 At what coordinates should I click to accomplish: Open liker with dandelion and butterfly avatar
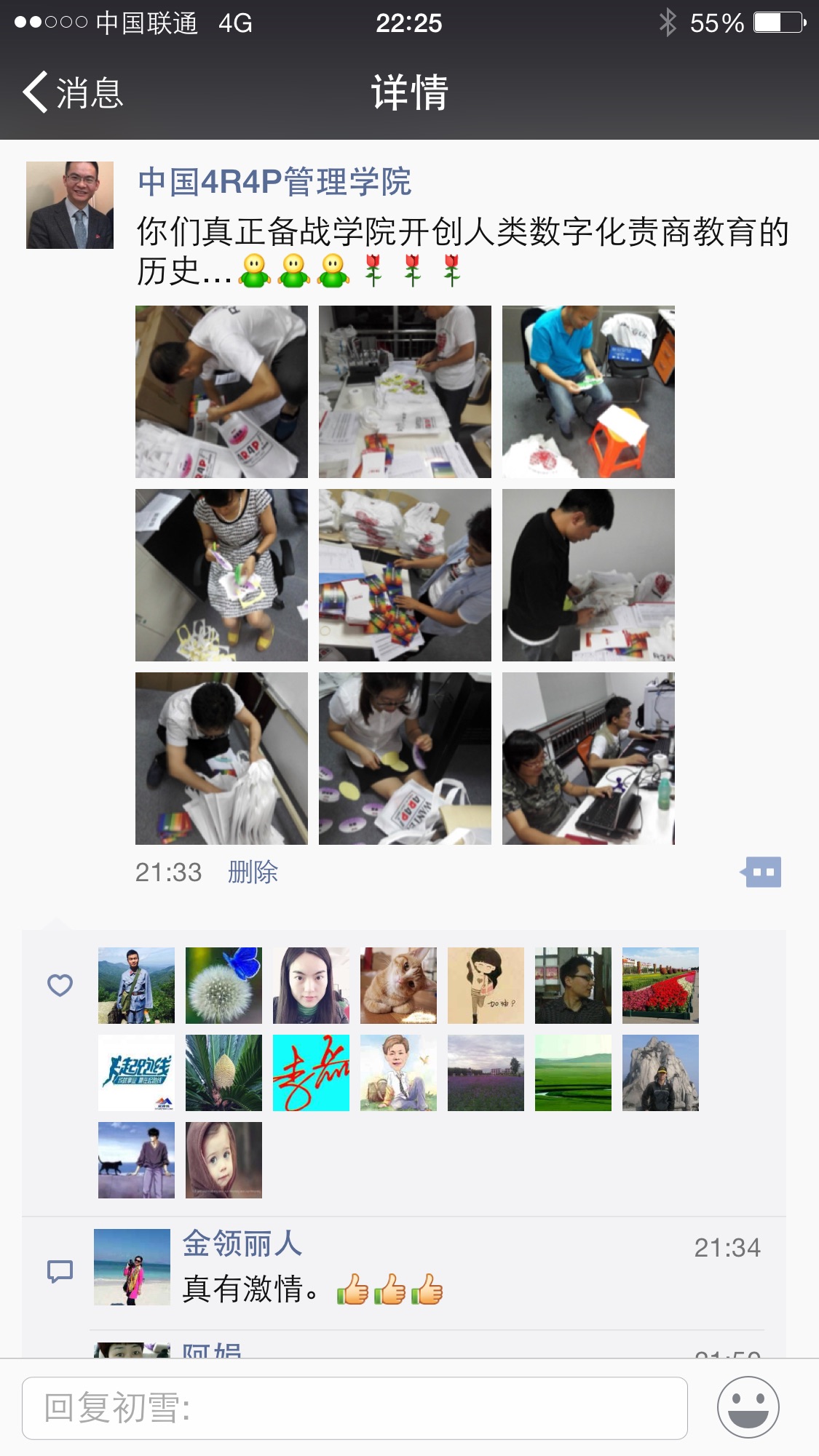pyautogui.click(x=223, y=985)
